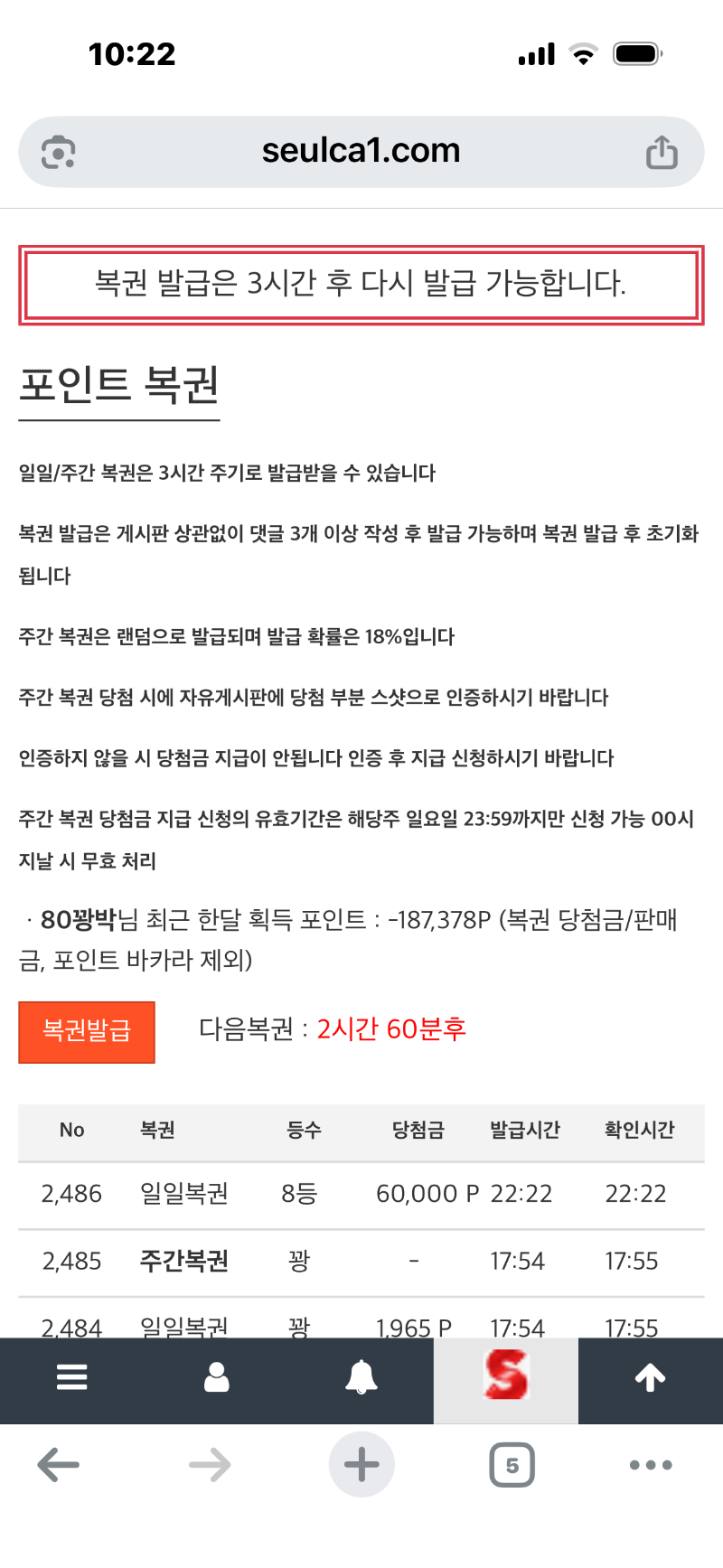Tap the seulca1.com address bar
This screenshot has height=1568, width=723.
pyautogui.click(x=361, y=151)
